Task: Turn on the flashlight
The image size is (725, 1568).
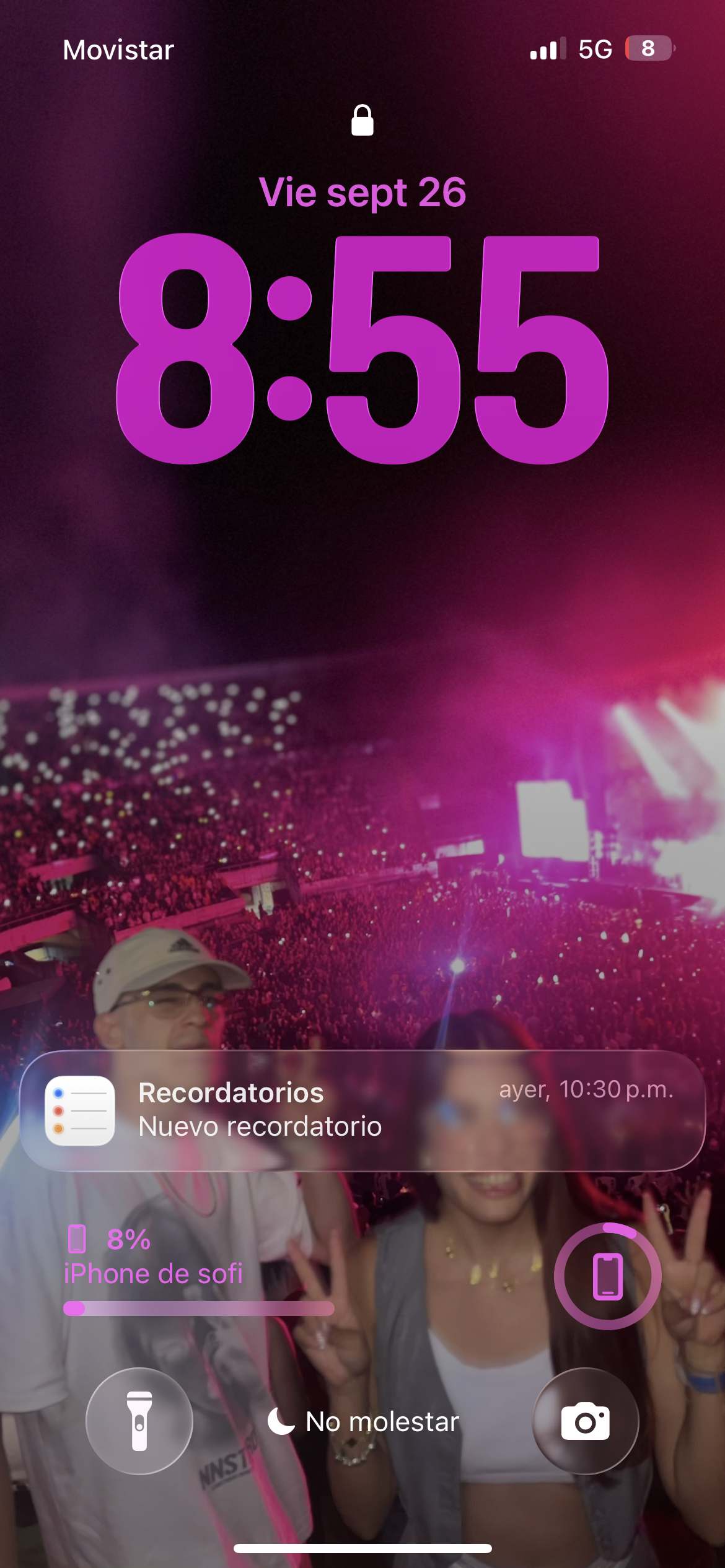Action: pos(139,1421)
